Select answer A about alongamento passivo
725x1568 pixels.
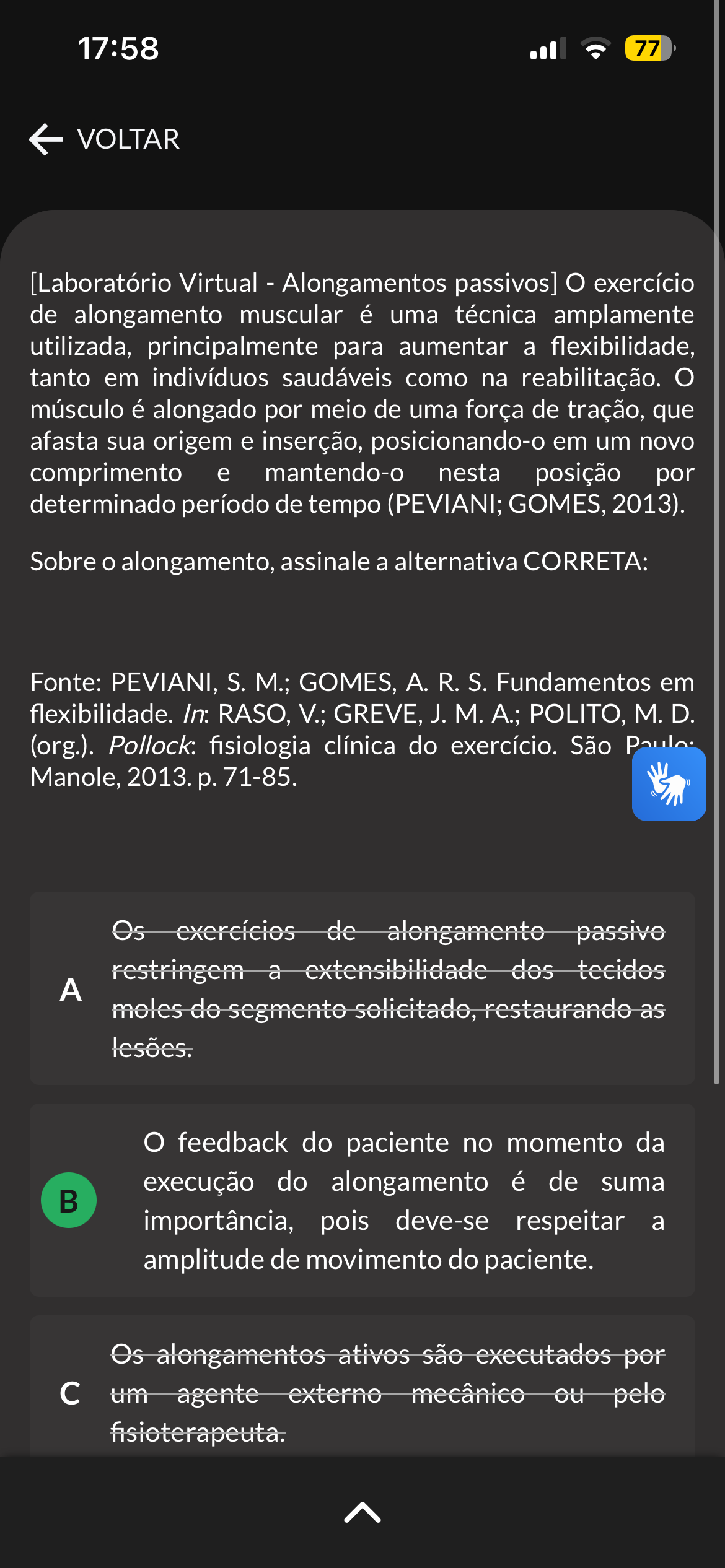(362, 988)
